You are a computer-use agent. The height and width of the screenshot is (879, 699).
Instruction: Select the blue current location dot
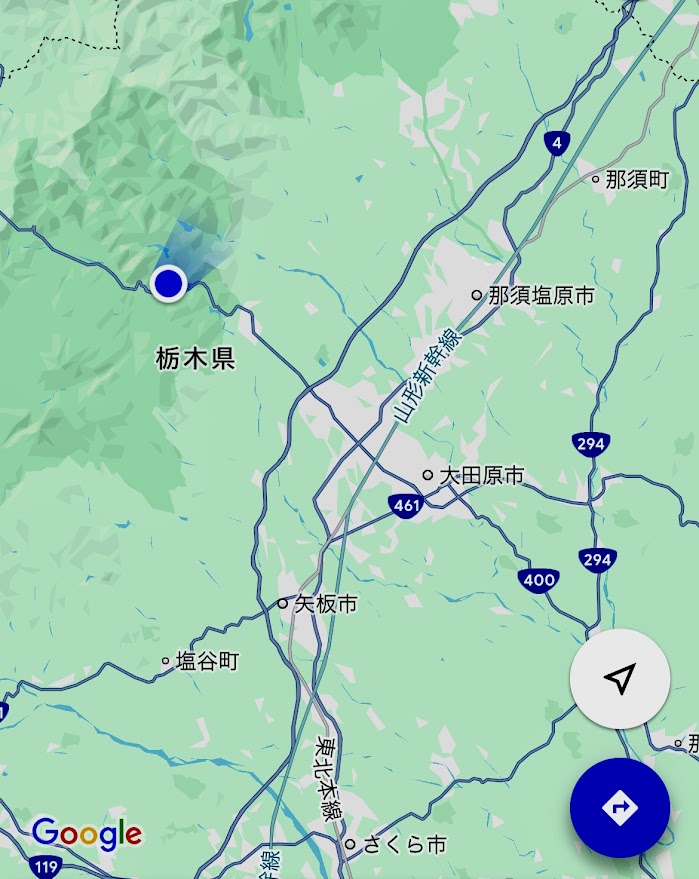click(169, 283)
